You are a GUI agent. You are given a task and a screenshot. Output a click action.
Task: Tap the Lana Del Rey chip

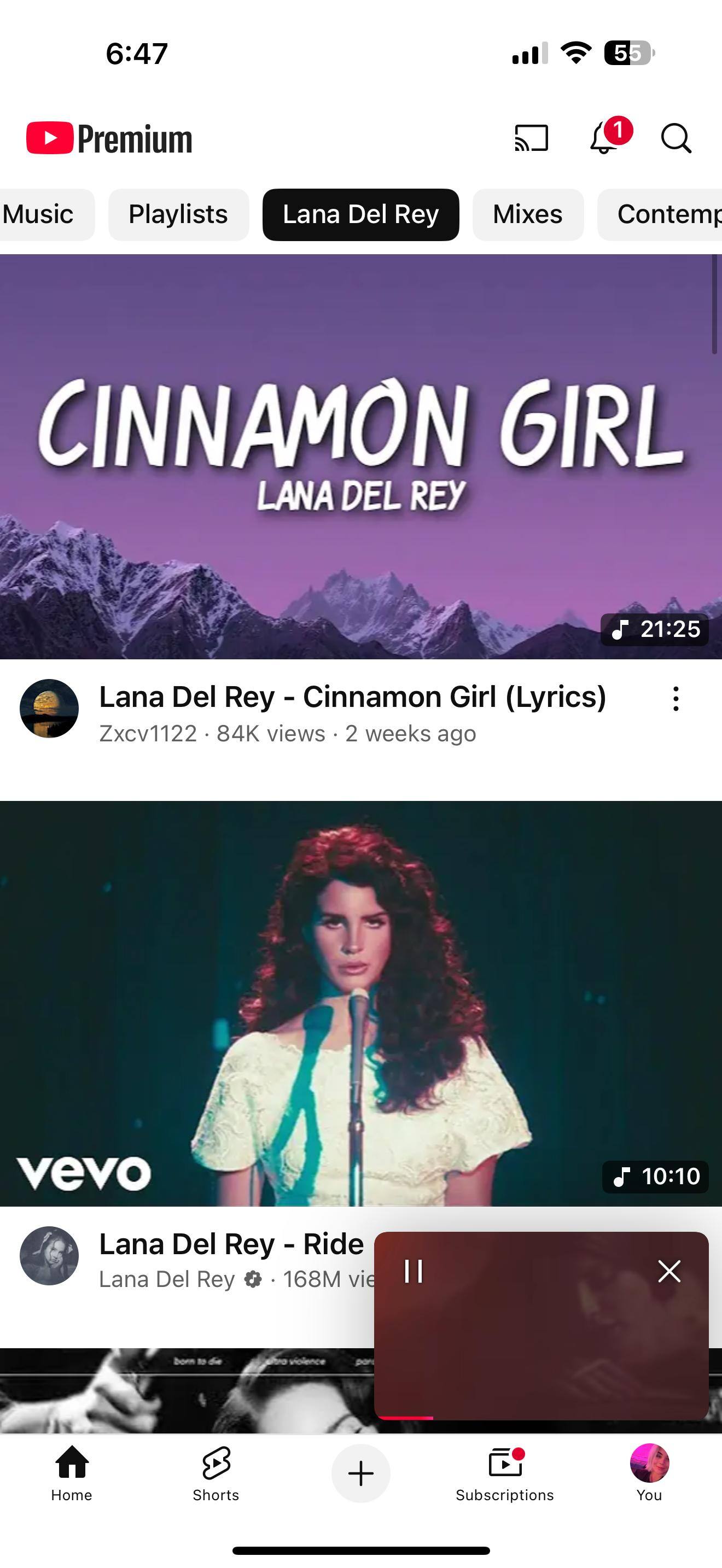click(360, 214)
